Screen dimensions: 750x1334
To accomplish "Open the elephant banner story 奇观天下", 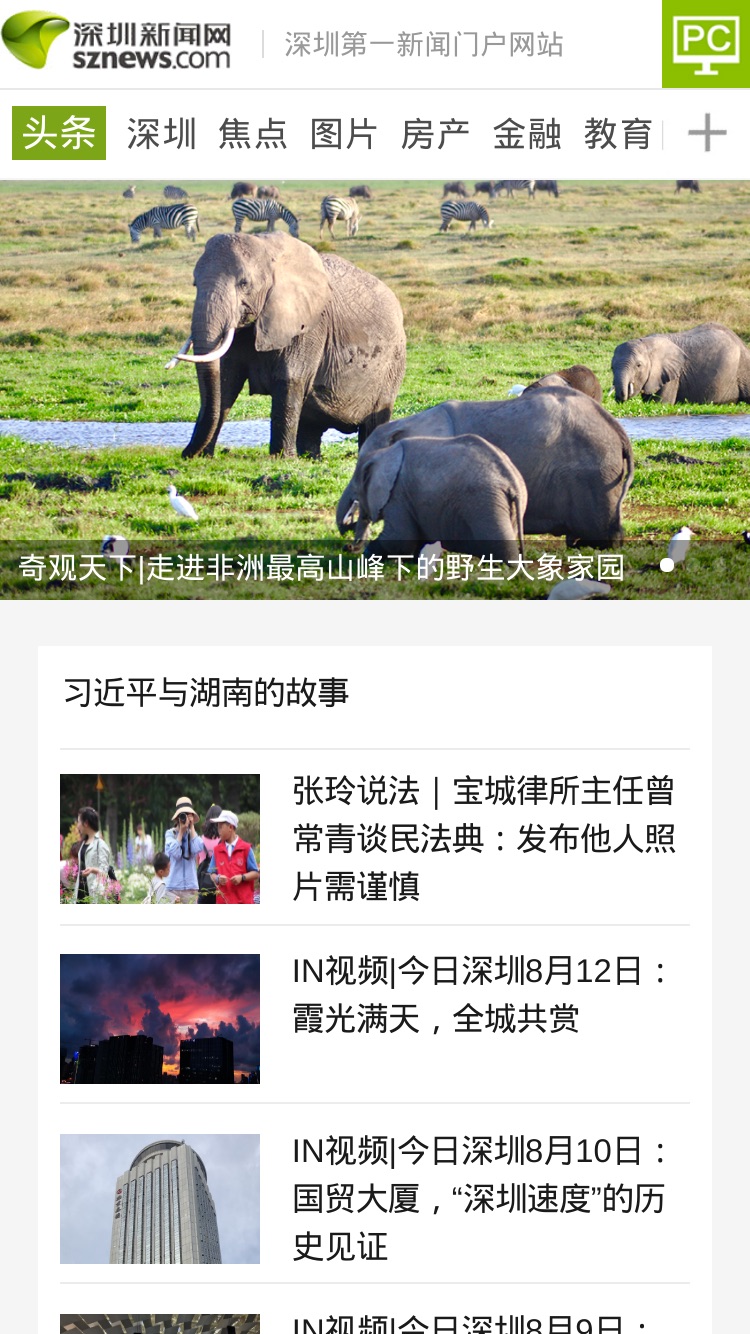I will (375, 390).
